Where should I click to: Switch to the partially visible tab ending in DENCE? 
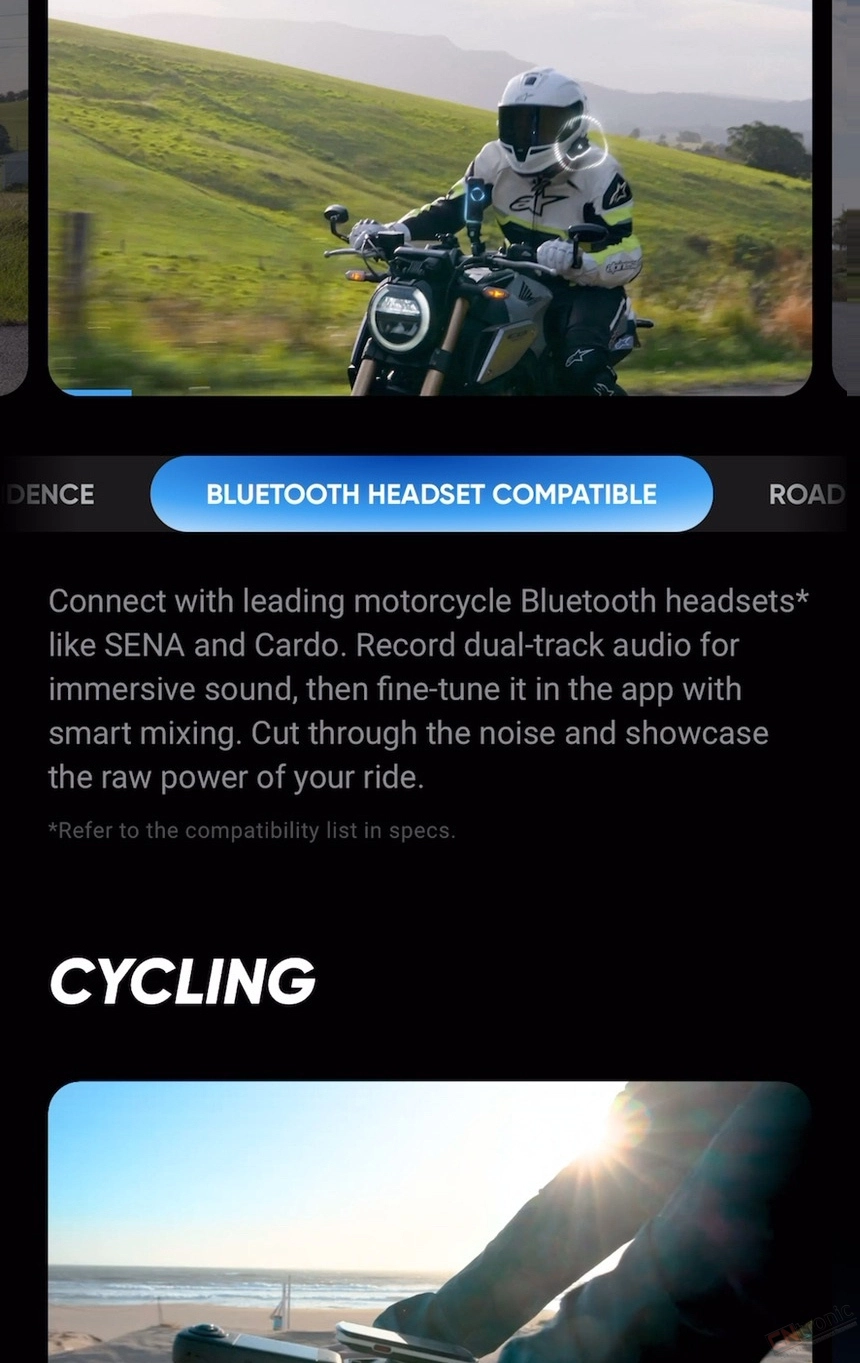50,494
